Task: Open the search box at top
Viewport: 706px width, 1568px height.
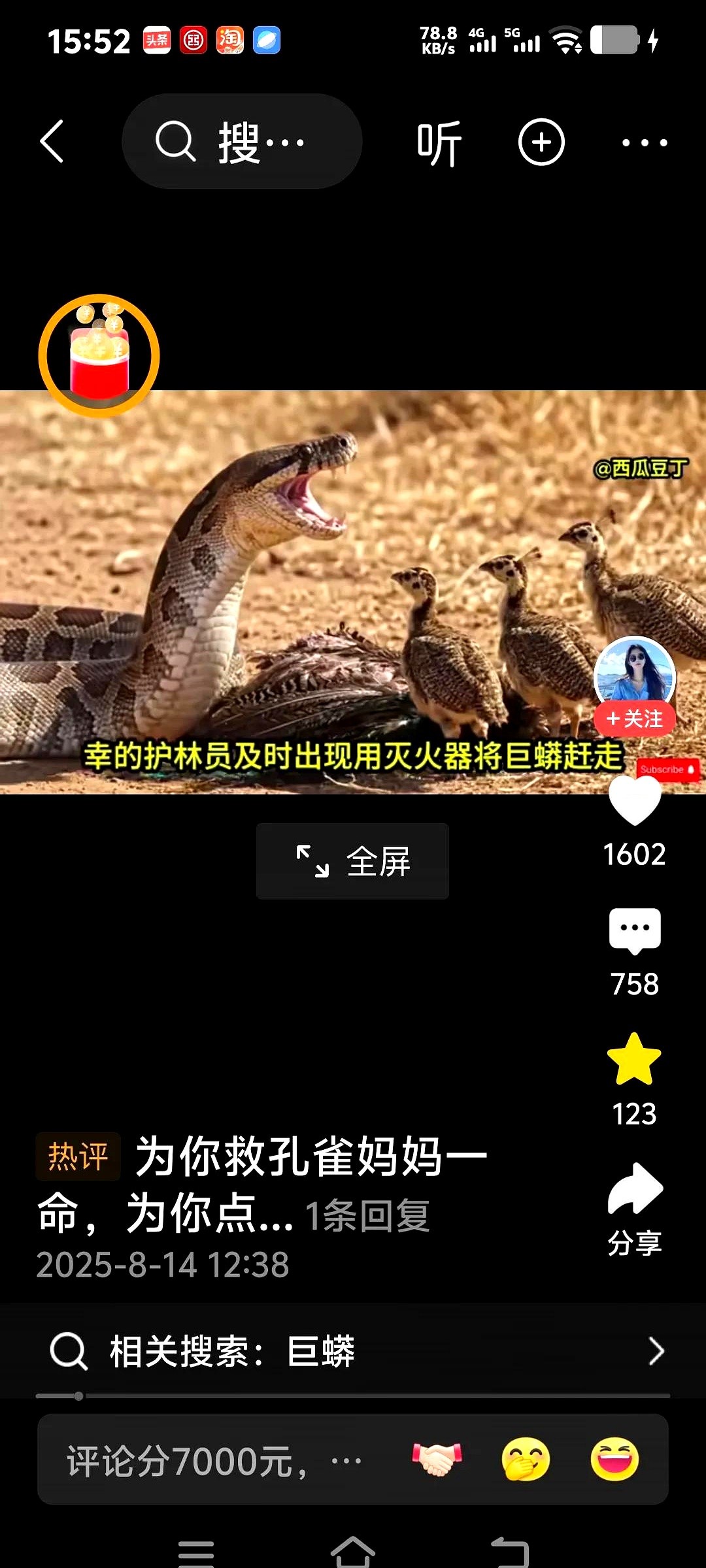Action: [242, 141]
